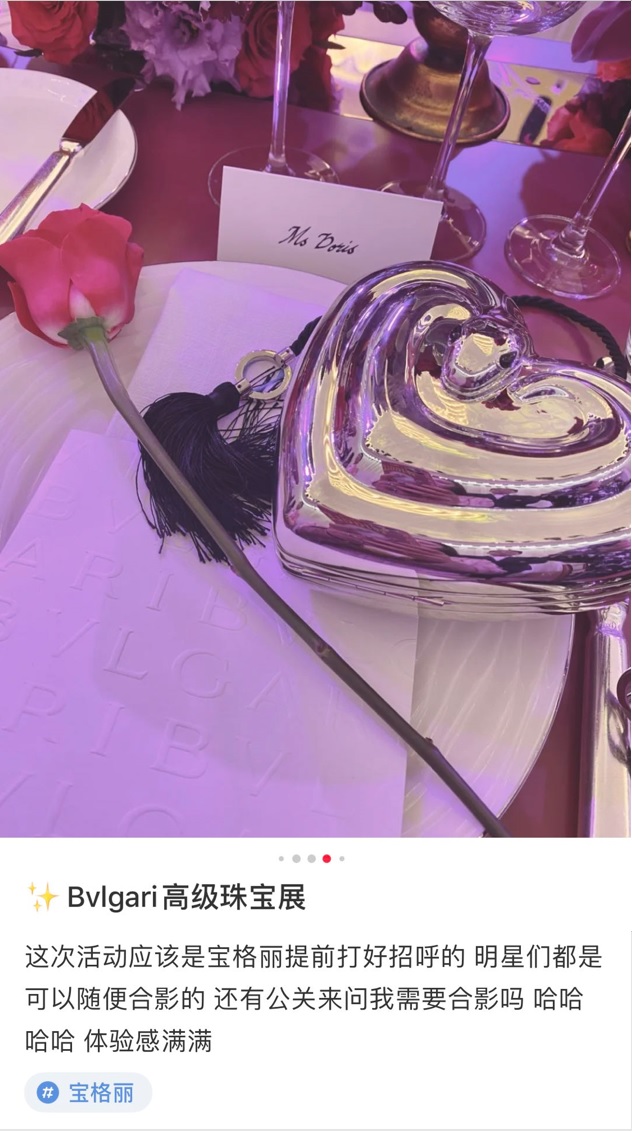Tap the carousel page indicator dots
Screen dimensions: 632x1131
tap(311, 858)
